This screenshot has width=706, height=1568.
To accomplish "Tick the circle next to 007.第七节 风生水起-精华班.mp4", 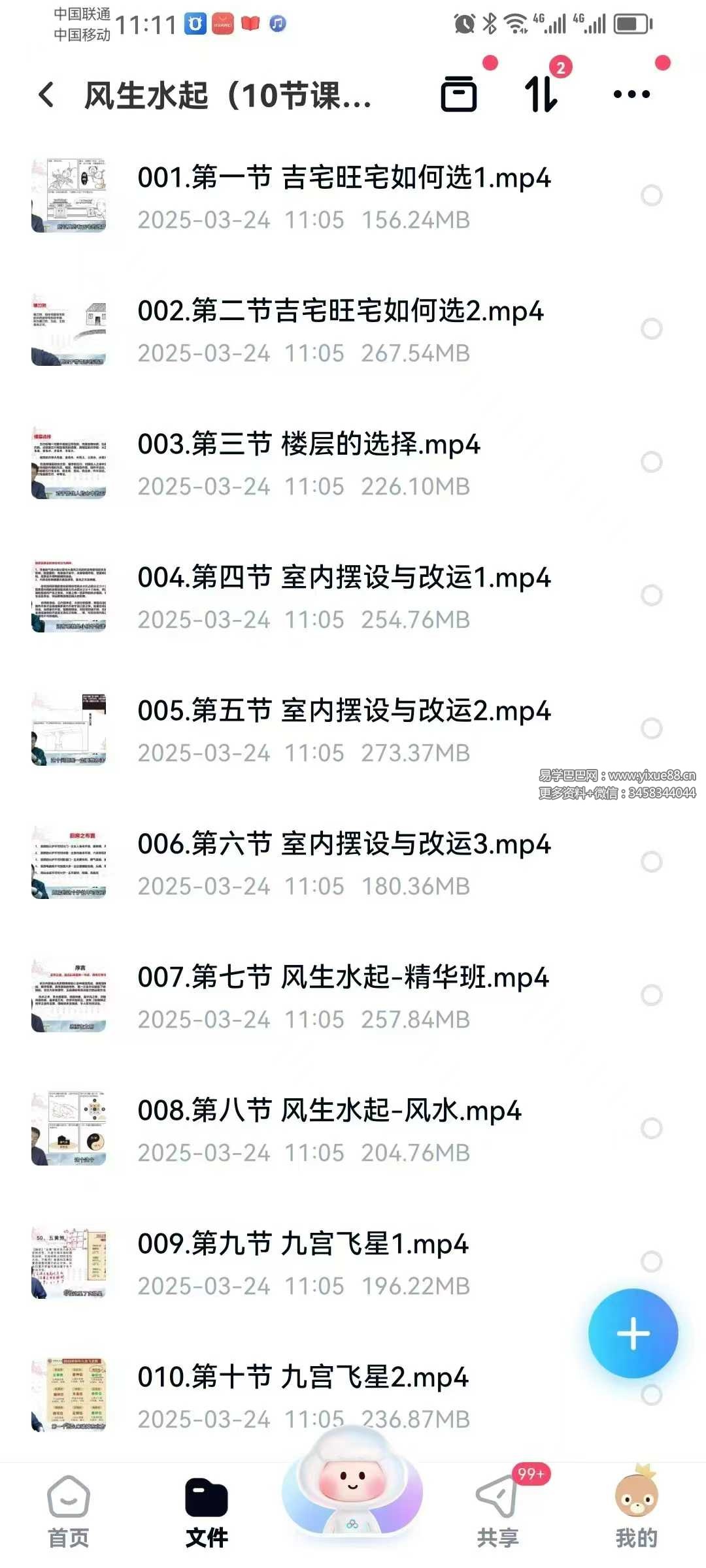I will click(x=651, y=995).
